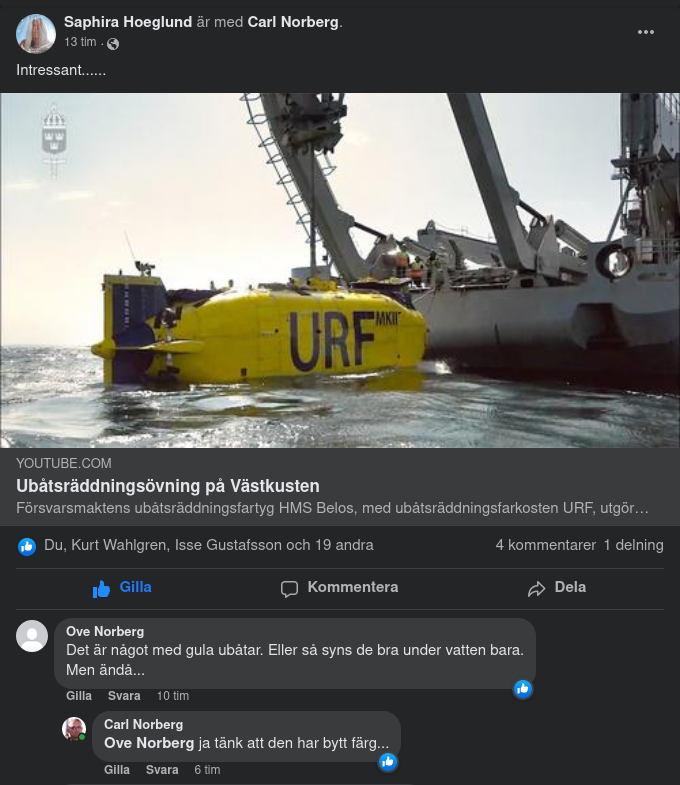This screenshot has width=680, height=785.
Task: Open Saphira Hoeglund's profile name link
Action: click(x=127, y=22)
